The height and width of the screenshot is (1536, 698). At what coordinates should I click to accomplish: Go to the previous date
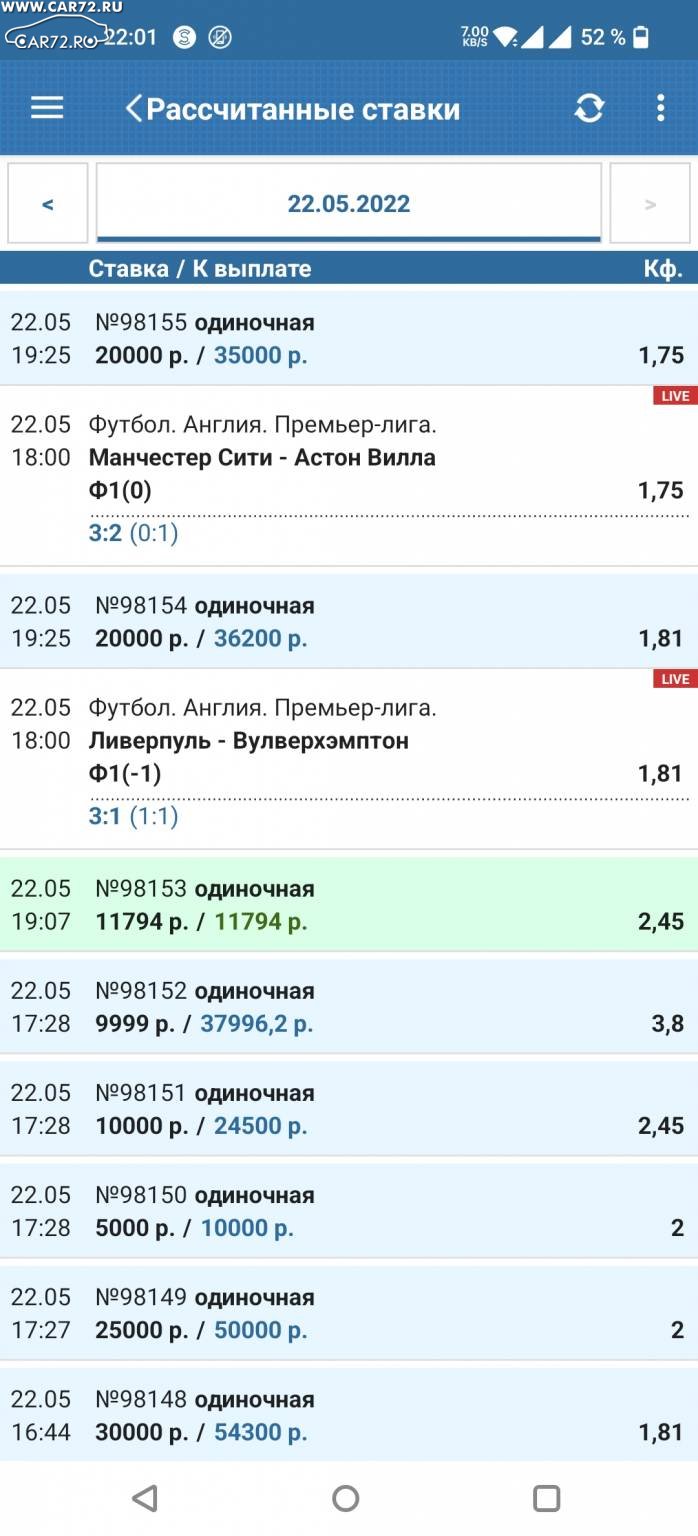coord(48,204)
